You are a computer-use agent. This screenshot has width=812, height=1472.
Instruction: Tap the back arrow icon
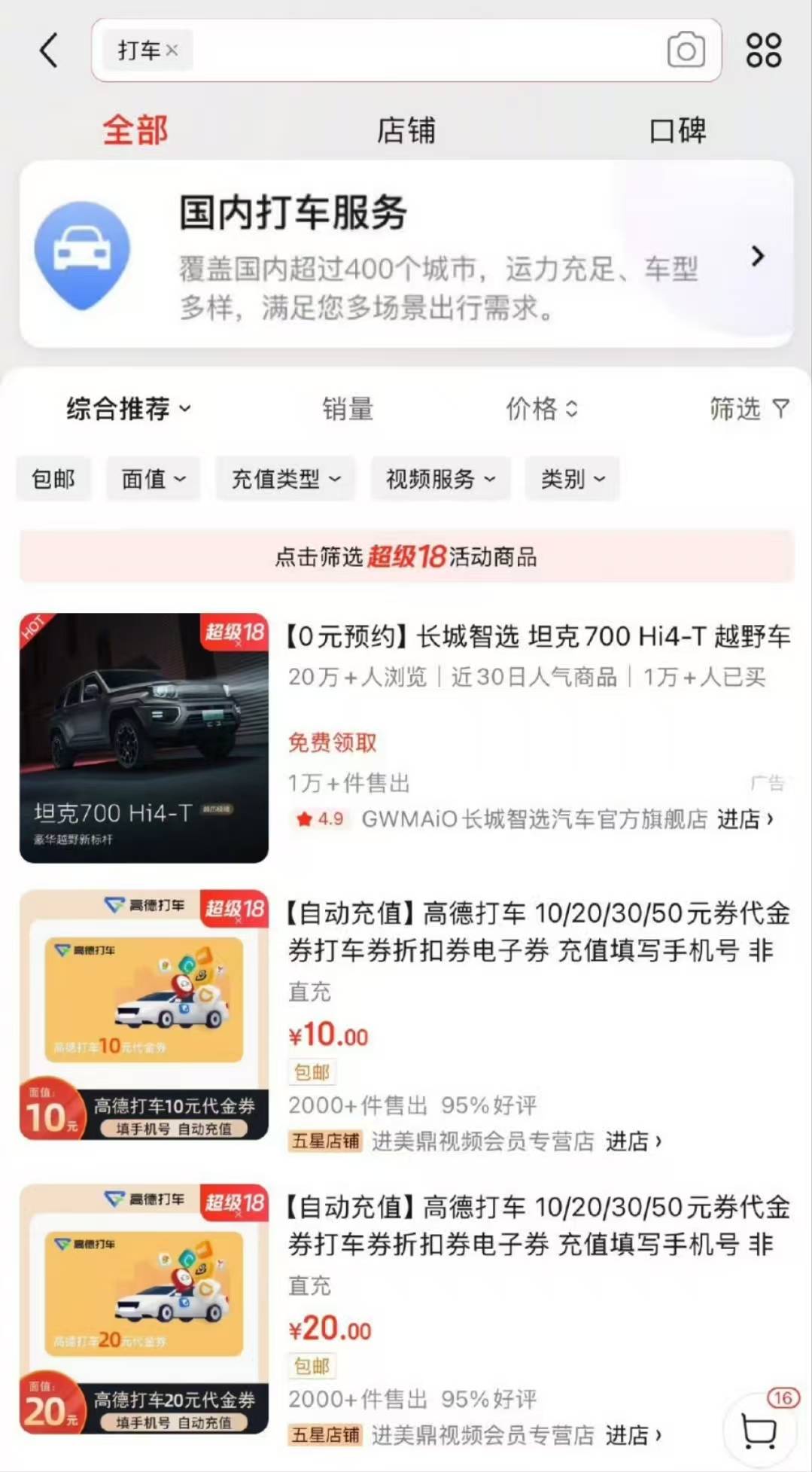tap(48, 50)
